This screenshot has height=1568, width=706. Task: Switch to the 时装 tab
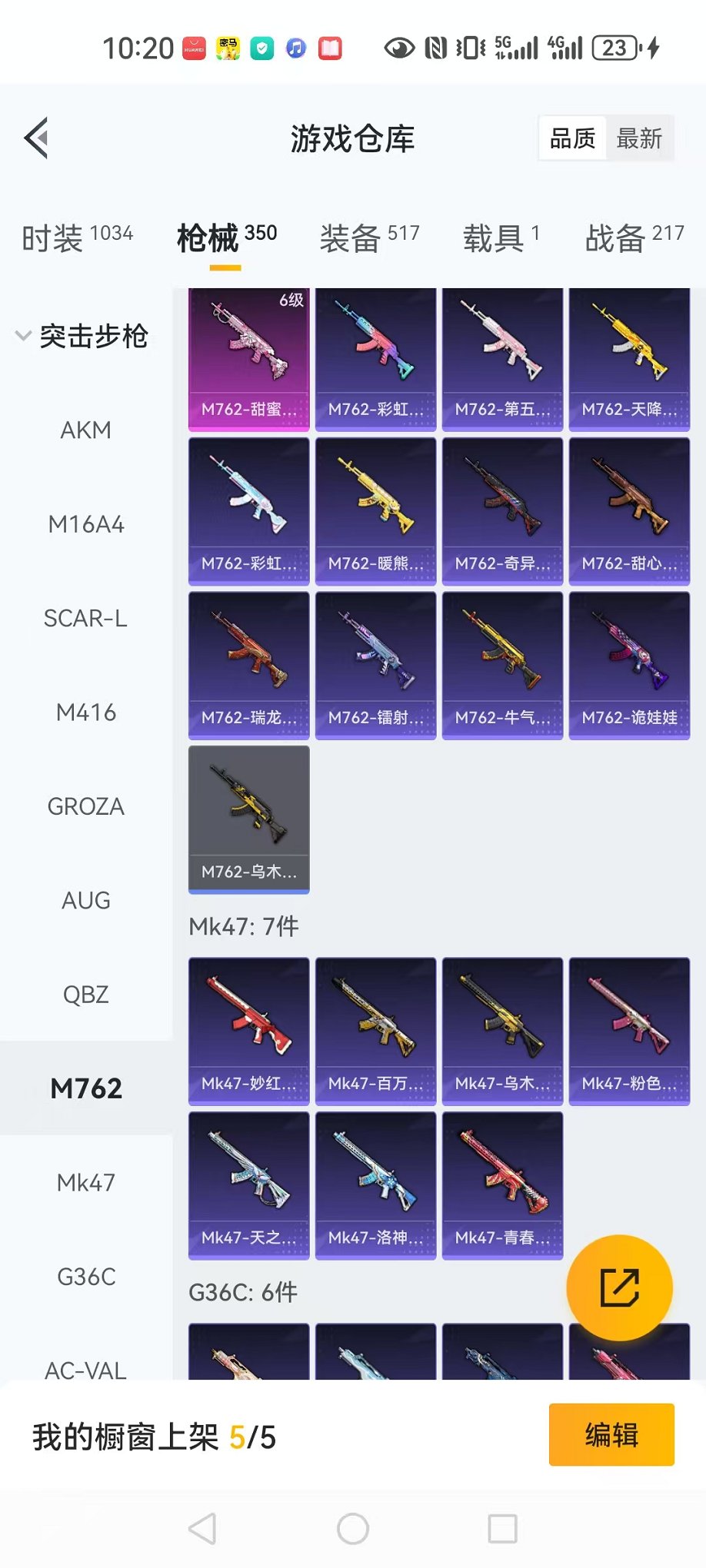click(77, 238)
